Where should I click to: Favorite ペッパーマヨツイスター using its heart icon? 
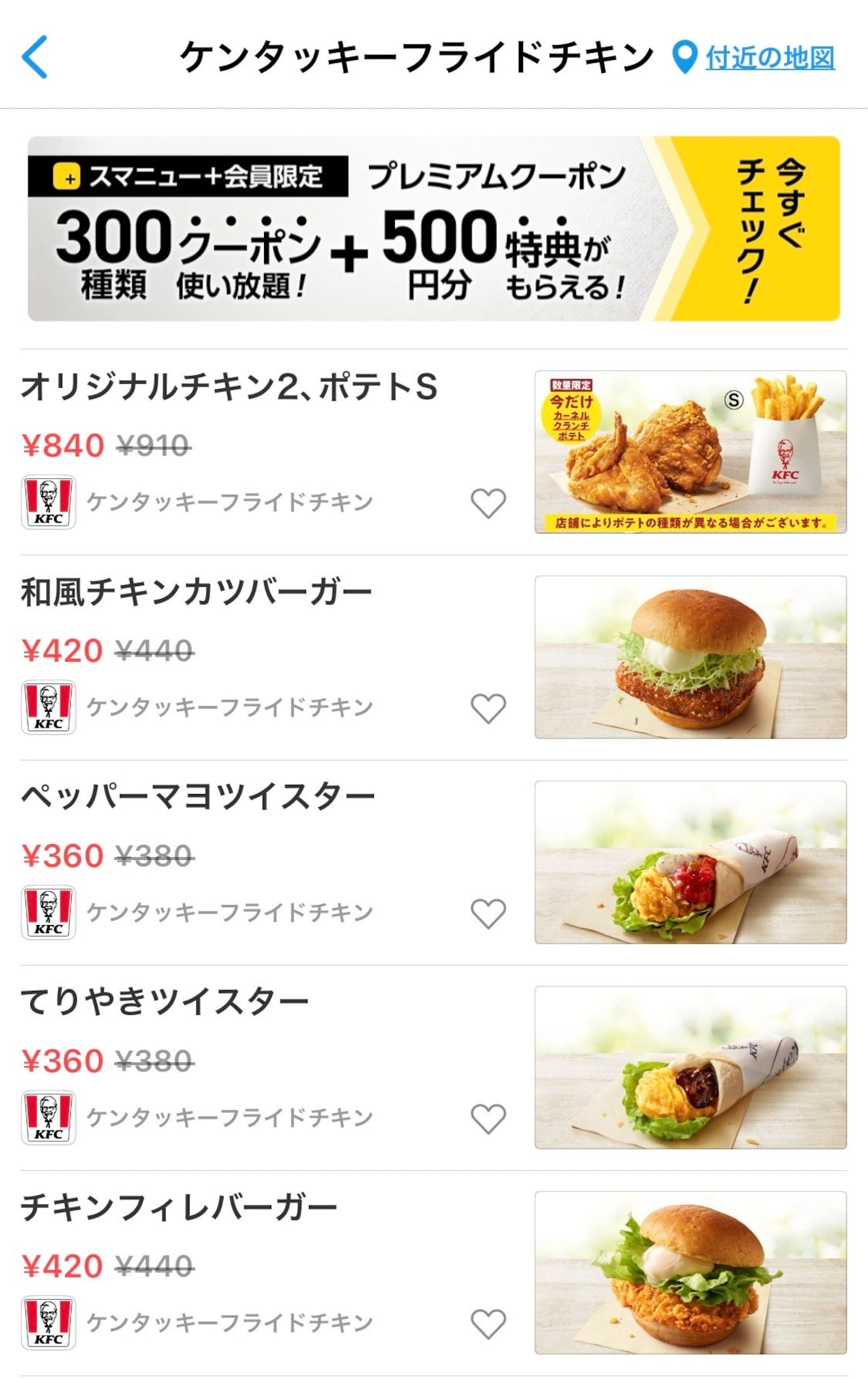489,913
